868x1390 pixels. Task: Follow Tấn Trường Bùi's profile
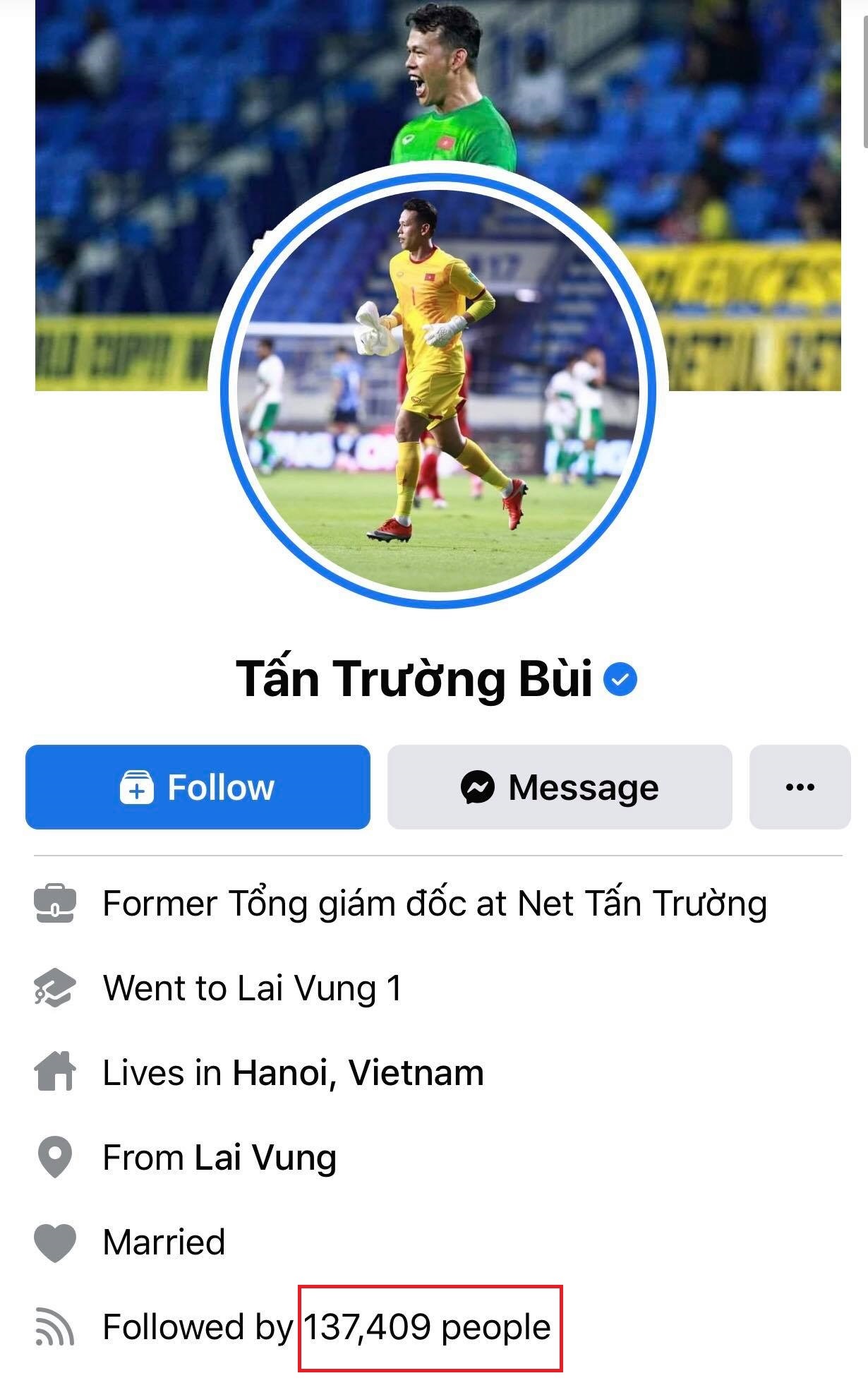198,786
